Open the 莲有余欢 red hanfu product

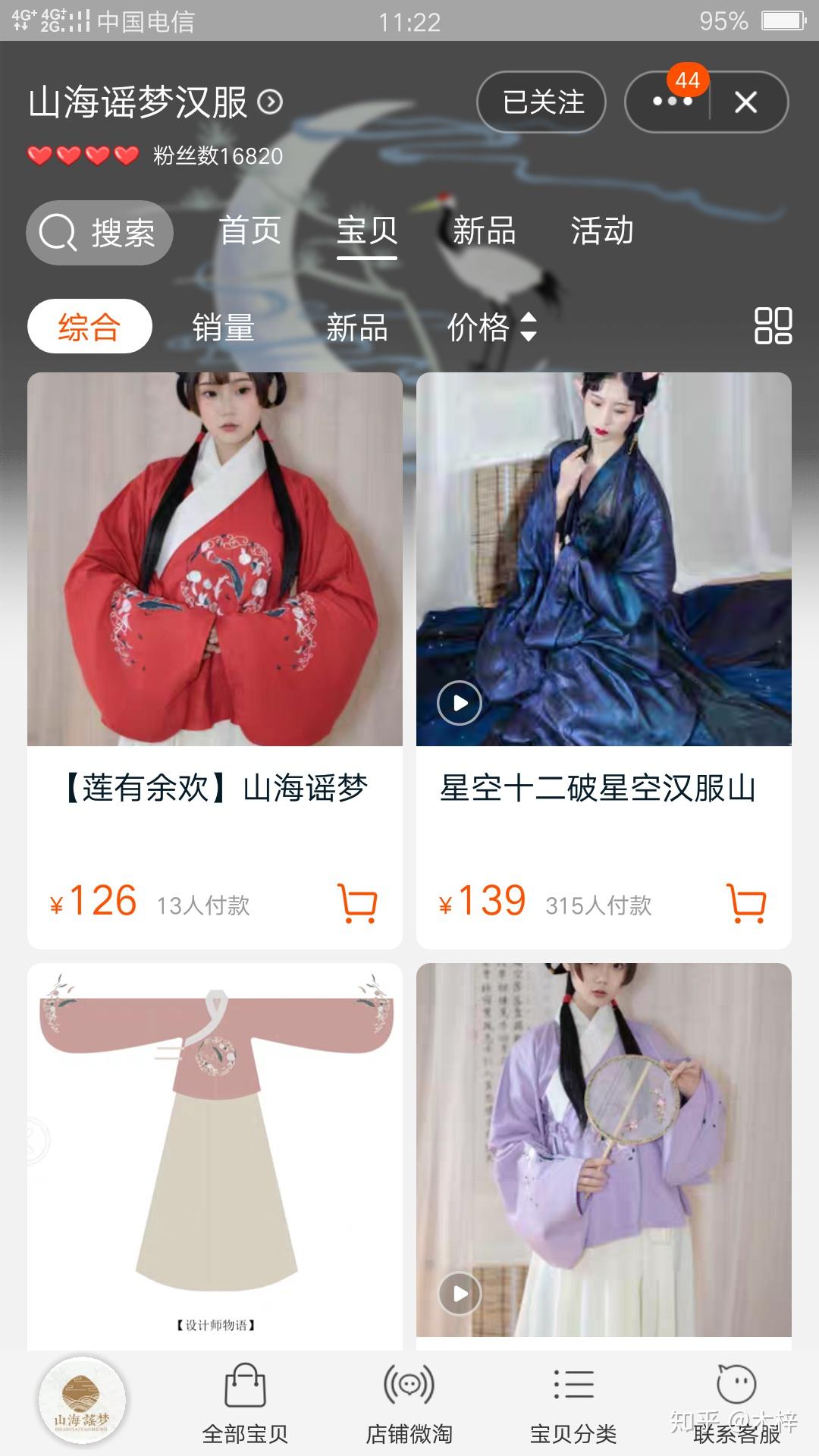[215, 560]
